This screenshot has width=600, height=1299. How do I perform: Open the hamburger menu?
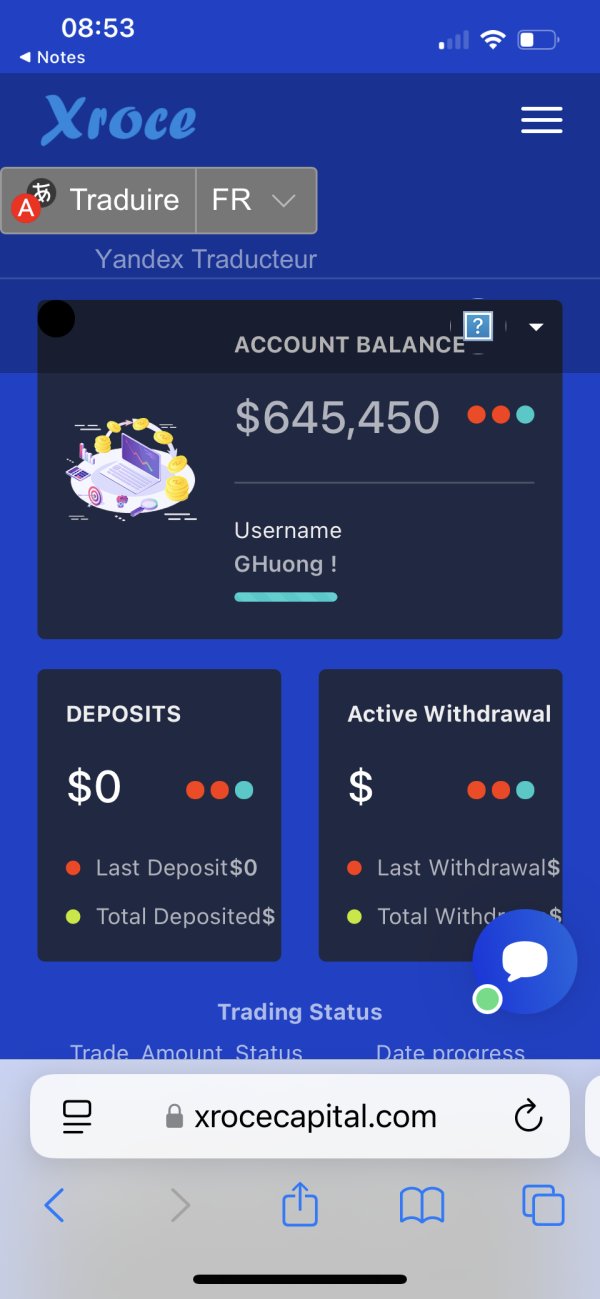coord(541,121)
